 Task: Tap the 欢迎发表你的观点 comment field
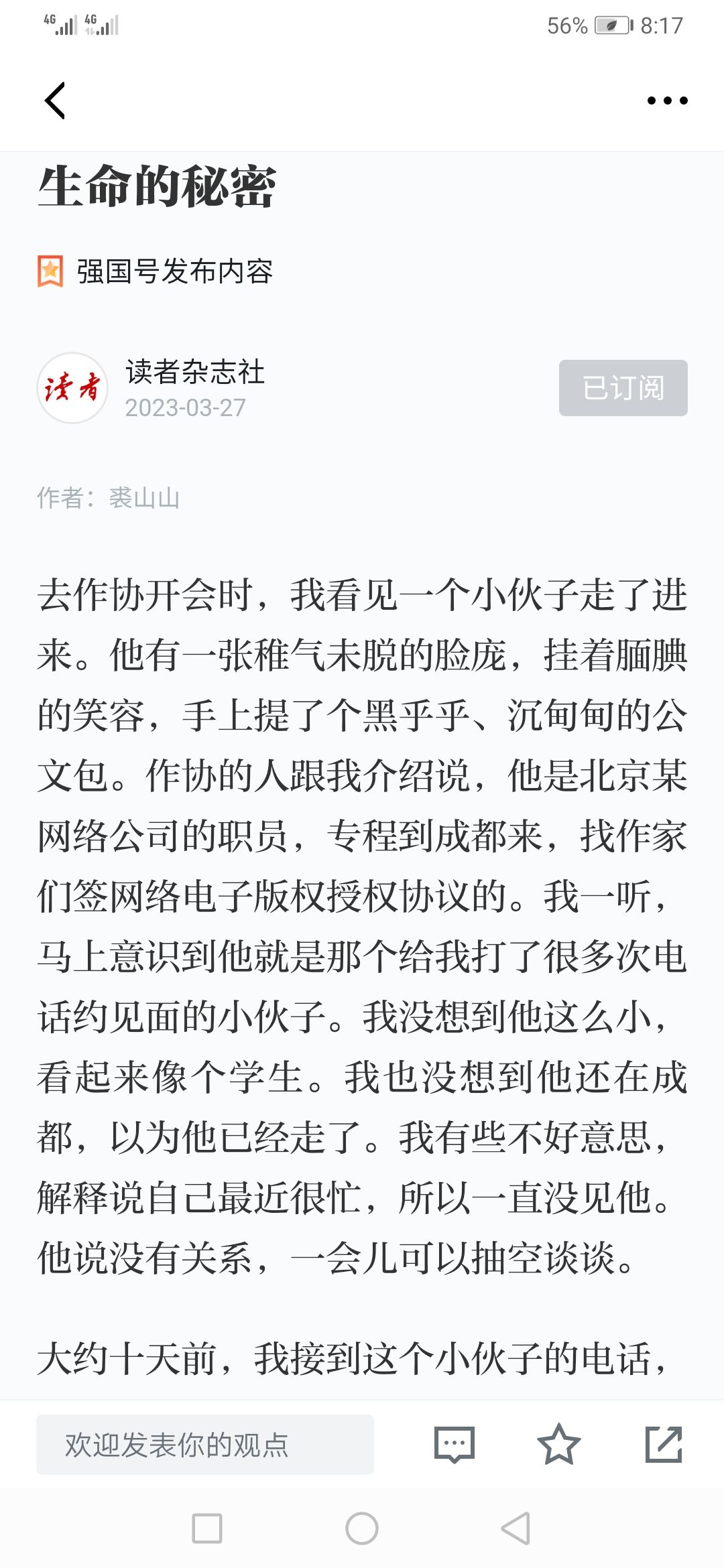(x=205, y=1445)
